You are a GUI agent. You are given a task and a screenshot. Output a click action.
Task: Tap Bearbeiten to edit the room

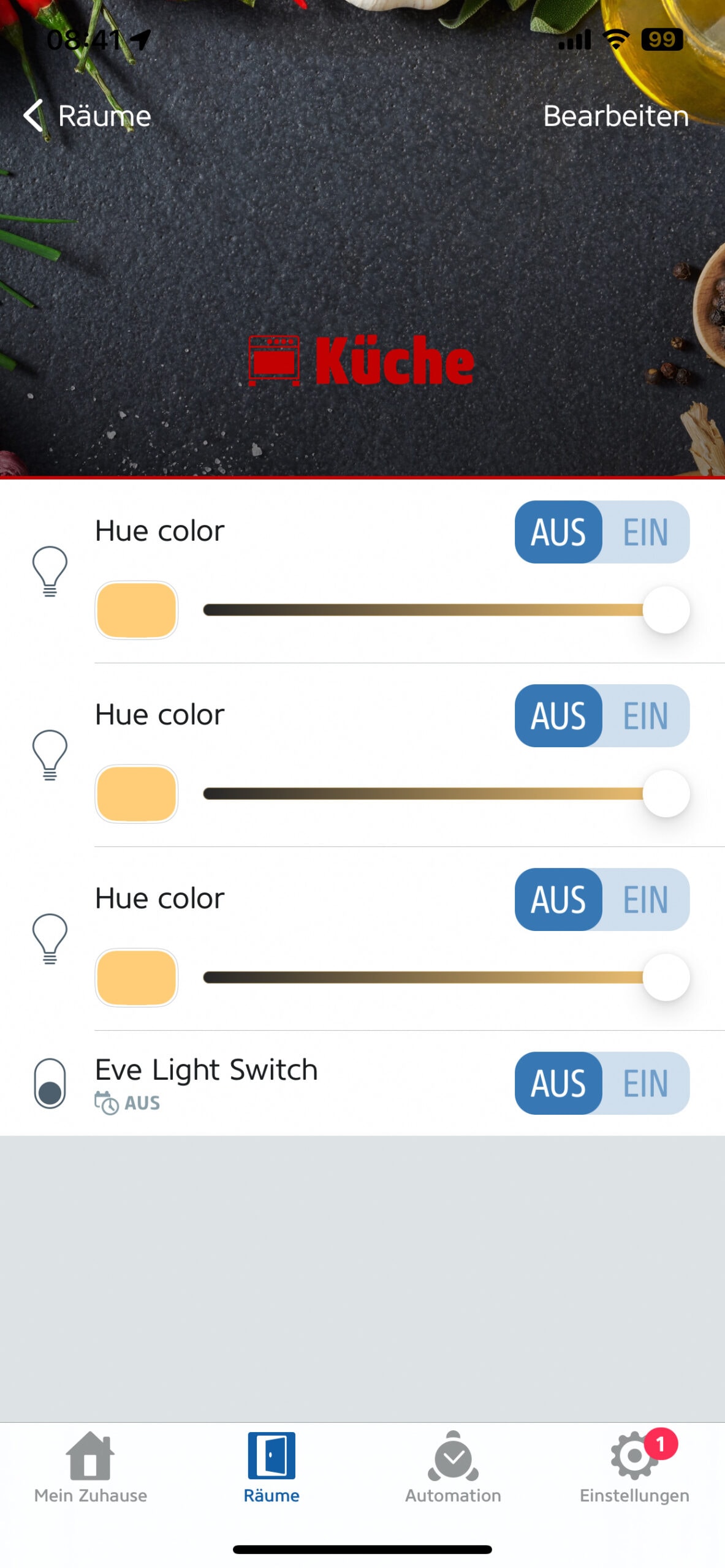pos(615,116)
